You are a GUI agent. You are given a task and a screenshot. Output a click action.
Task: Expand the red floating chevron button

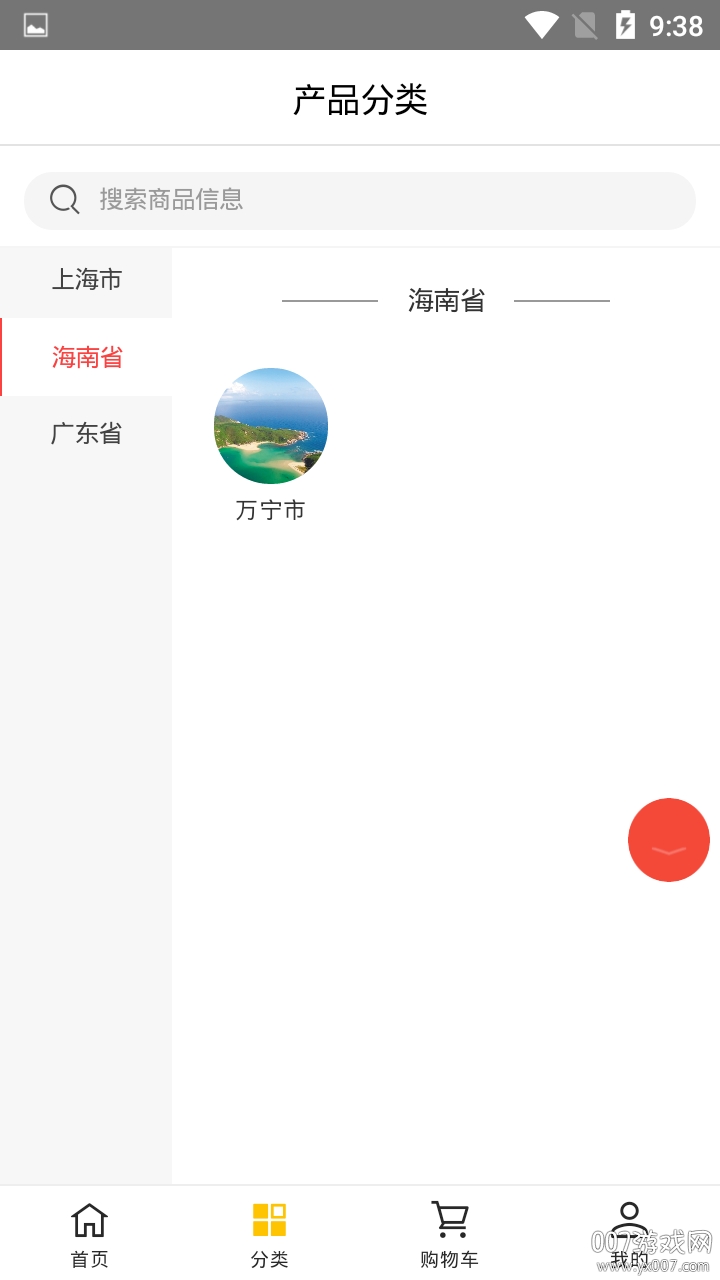(668, 839)
